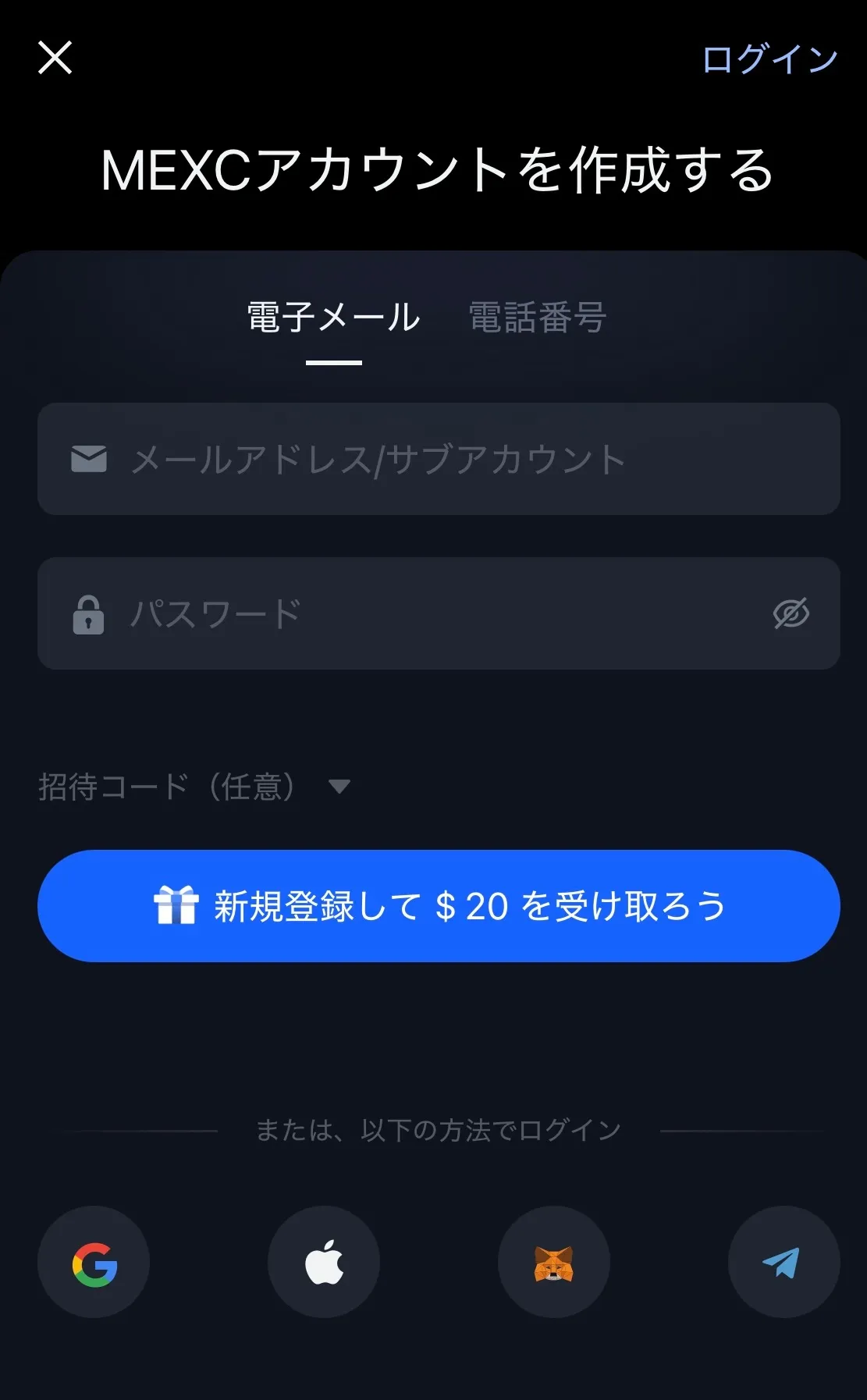Viewport: 867px width, 1400px height.
Task: Collapse the invite code disclosure triangle
Action: point(341,787)
